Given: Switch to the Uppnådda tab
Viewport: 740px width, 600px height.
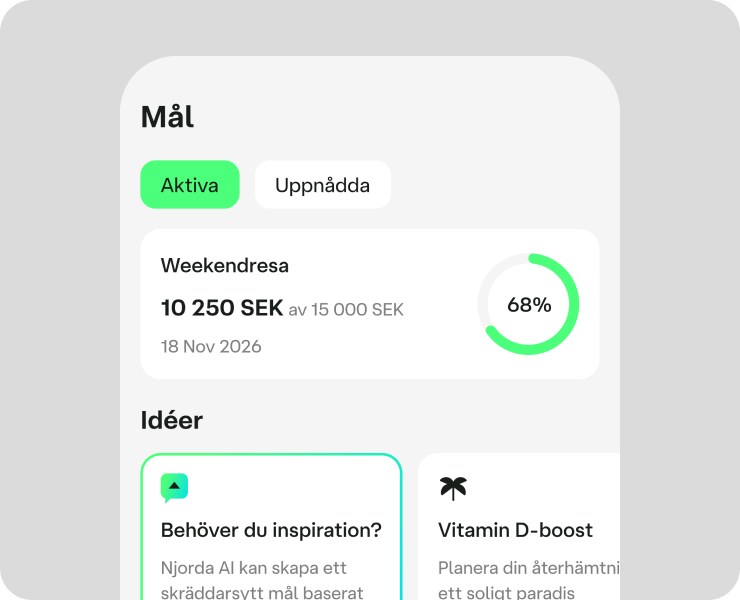Looking at the screenshot, I should pos(322,185).
